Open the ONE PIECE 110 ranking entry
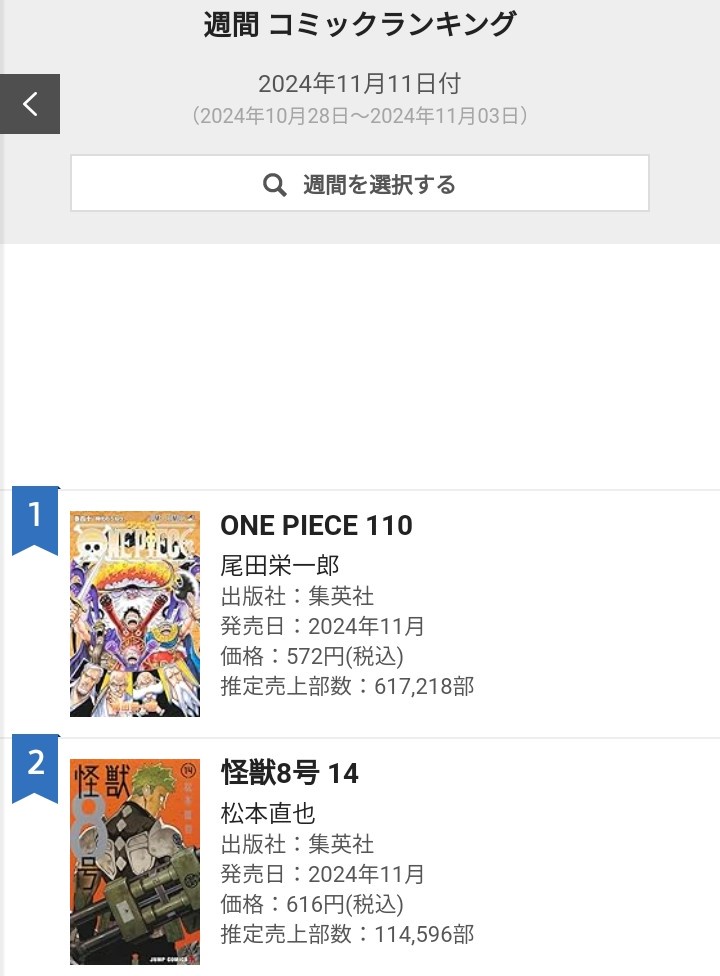Viewport: 720px width, 976px height. 316,526
